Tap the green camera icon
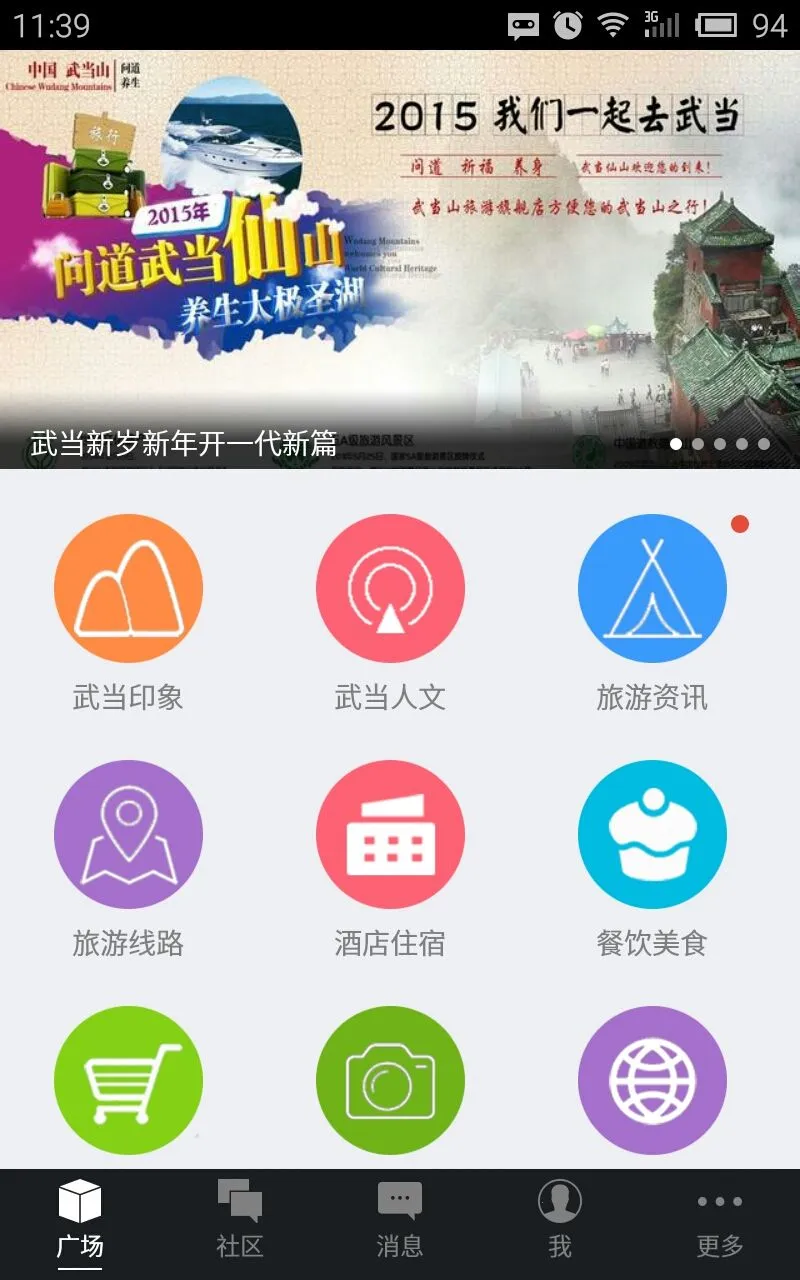The image size is (800, 1280). pos(390,1081)
